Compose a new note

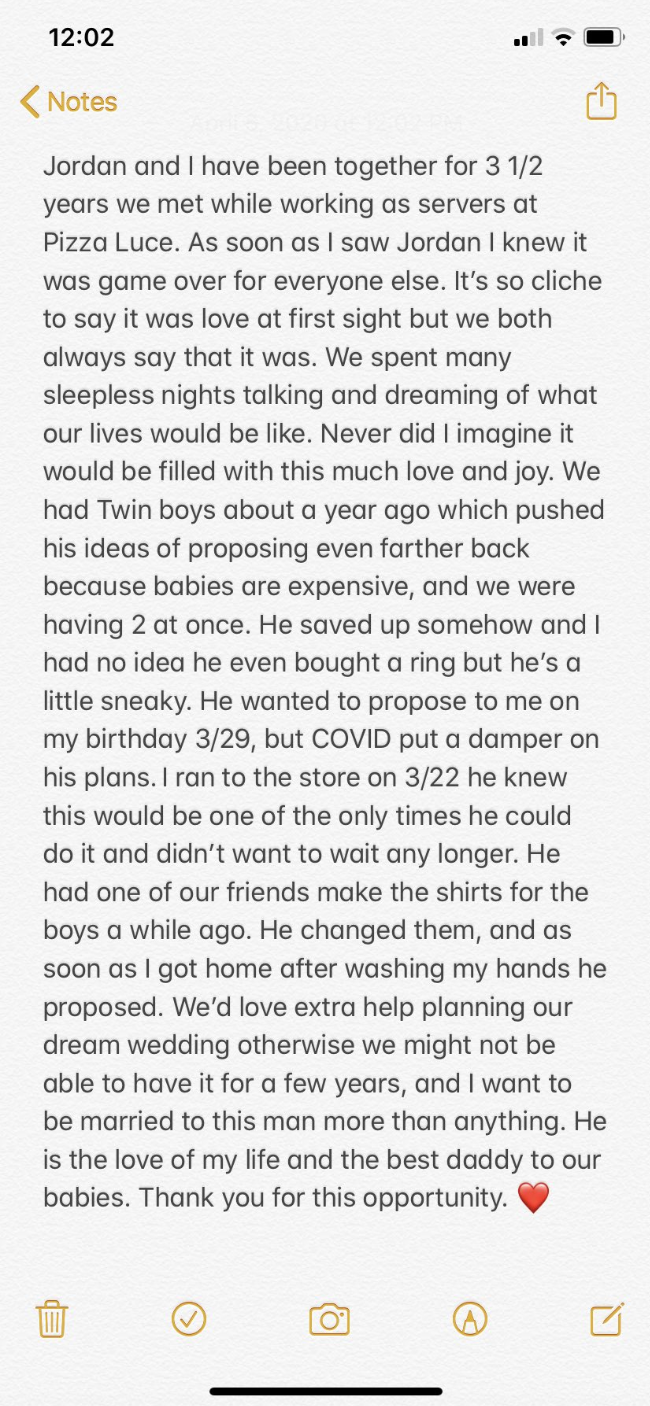[606, 1320]
